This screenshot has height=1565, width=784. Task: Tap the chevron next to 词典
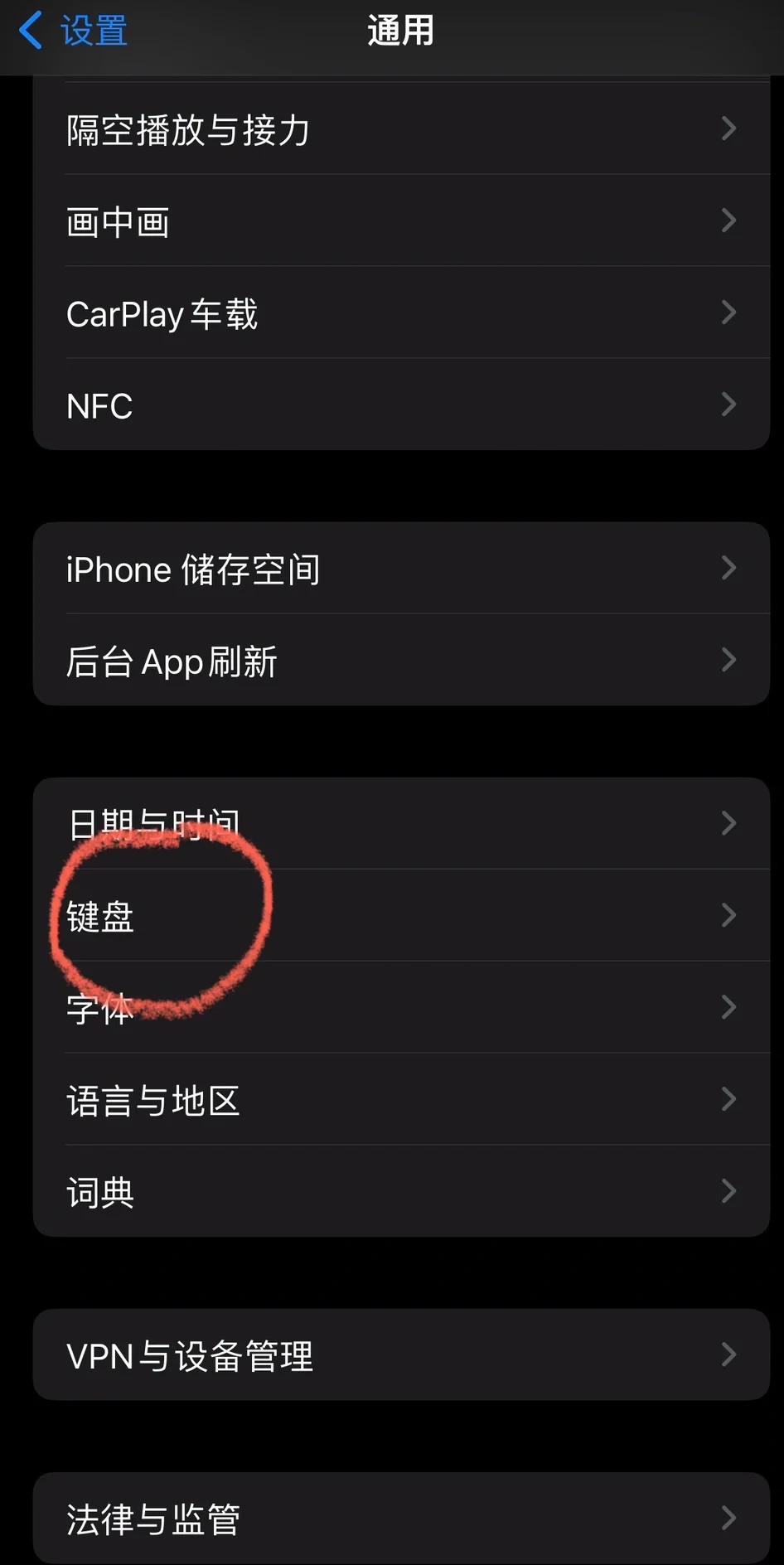[x=728, y=1191]
